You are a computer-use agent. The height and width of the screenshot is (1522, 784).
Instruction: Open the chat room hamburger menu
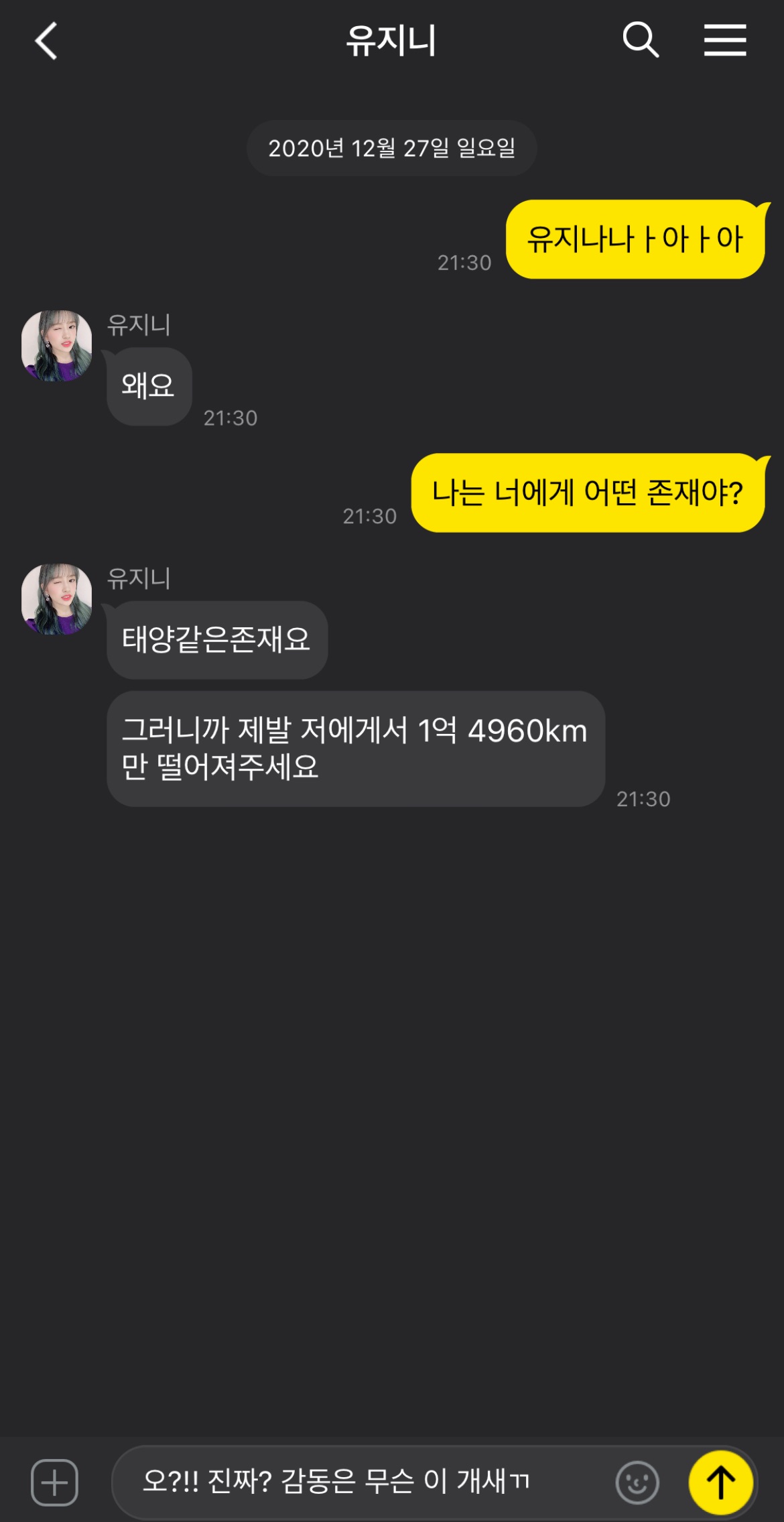coord(724,40)
